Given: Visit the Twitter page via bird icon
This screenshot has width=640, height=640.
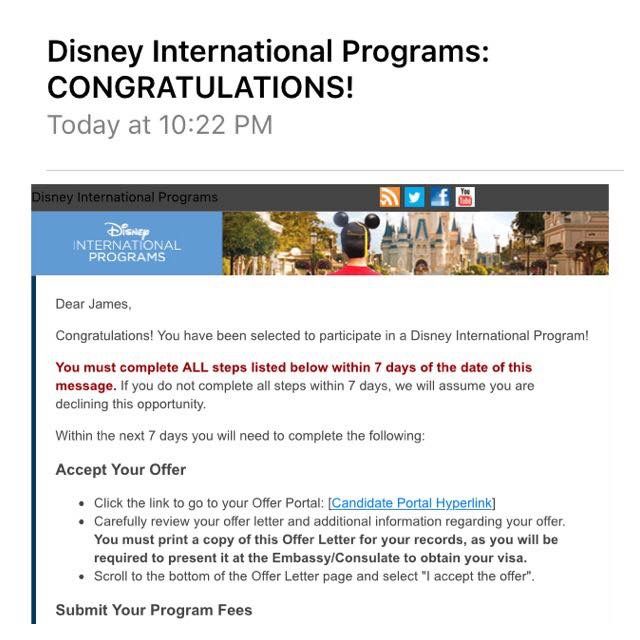Looking at the screenshot, I should pyautogui.click(x=415, y=197).
